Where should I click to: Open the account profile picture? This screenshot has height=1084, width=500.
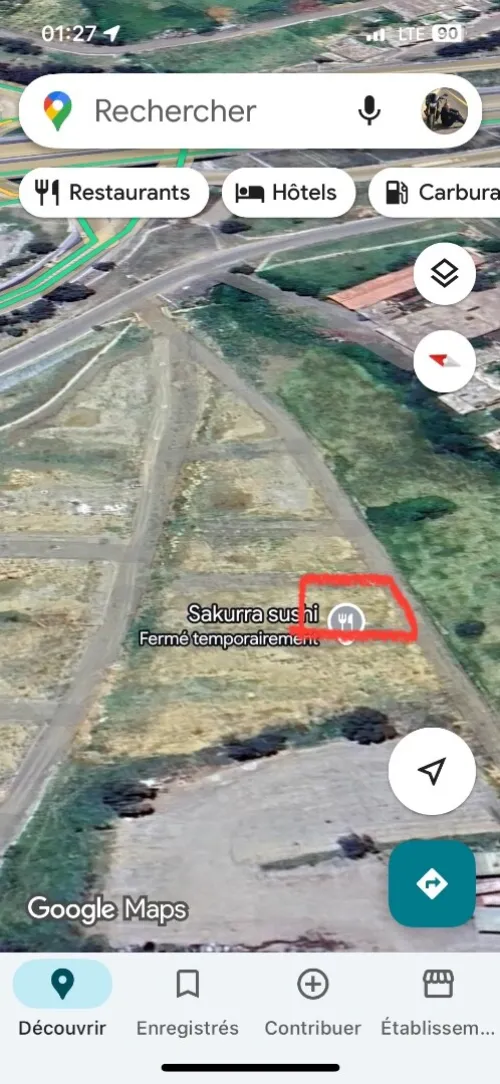coord(444,111)
